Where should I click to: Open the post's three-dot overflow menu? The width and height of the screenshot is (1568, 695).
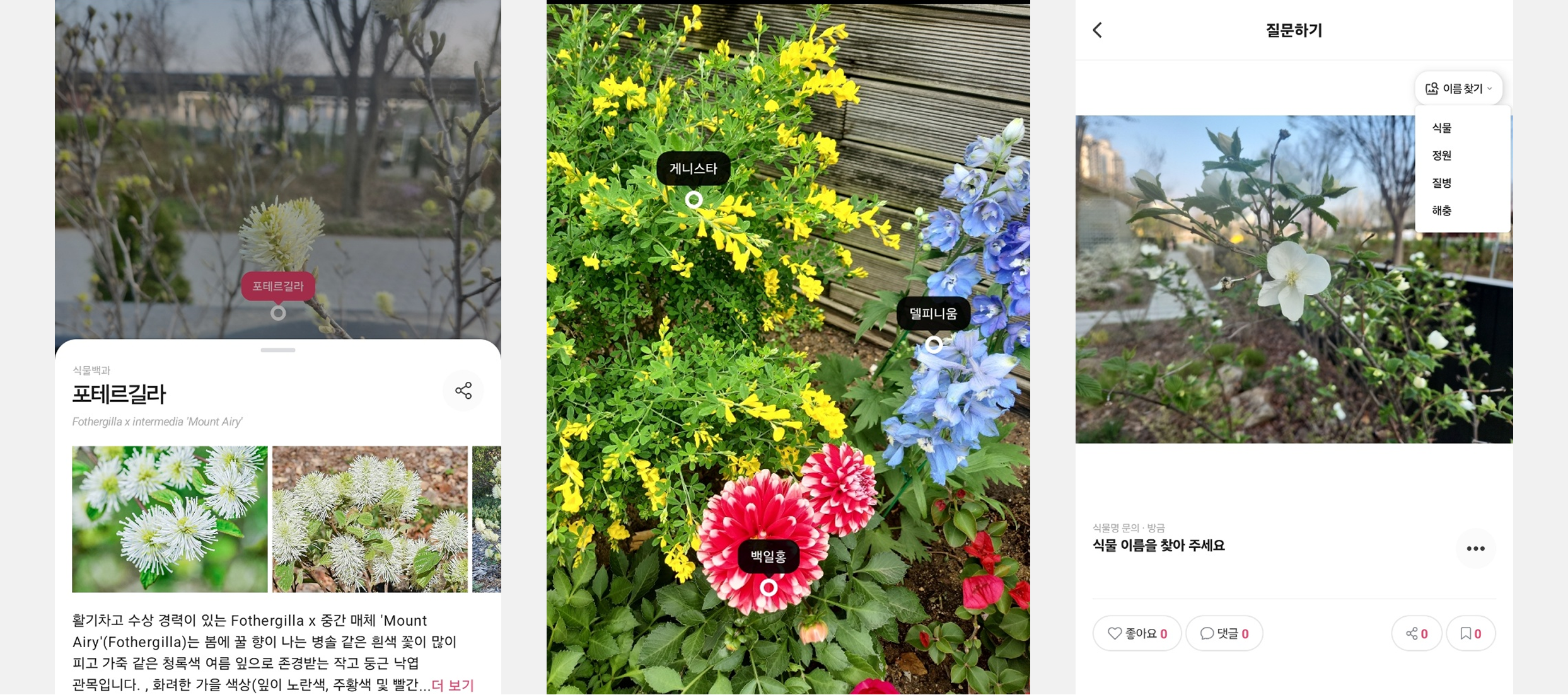1475,549
